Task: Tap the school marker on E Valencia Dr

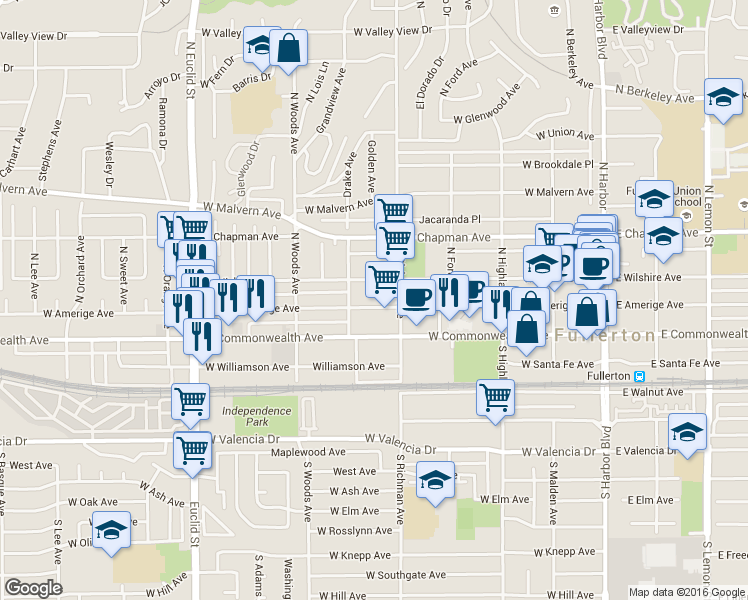Action: [687, 433]
